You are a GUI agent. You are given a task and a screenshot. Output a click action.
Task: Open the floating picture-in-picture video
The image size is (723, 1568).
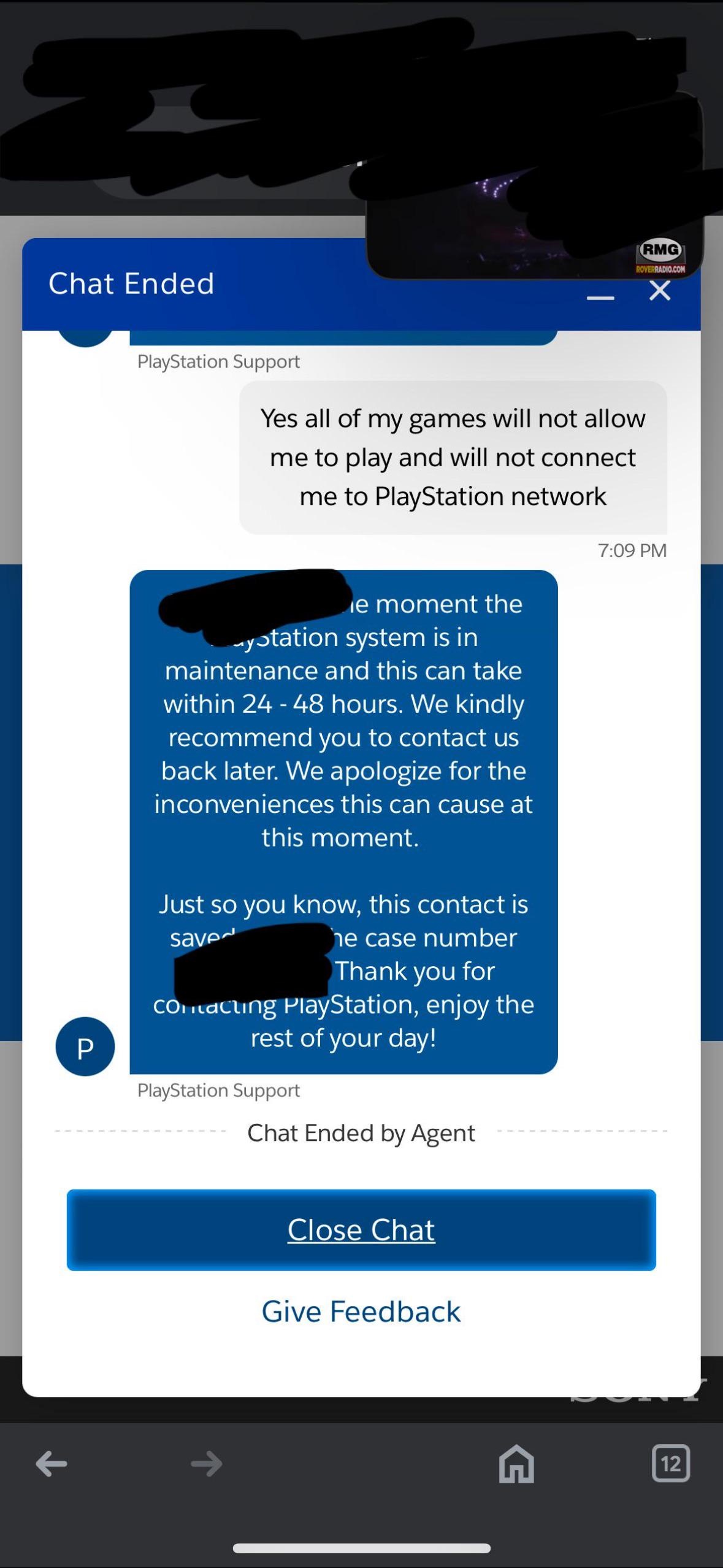click(535, 184)
